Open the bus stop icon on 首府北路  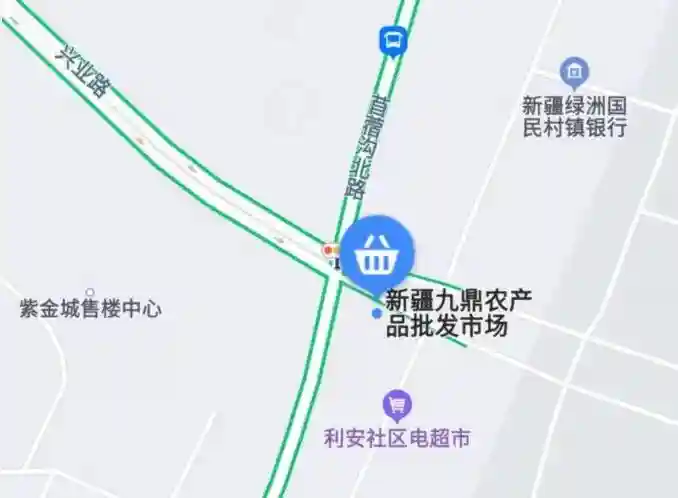pyautogui.click(x=393, y=41)
